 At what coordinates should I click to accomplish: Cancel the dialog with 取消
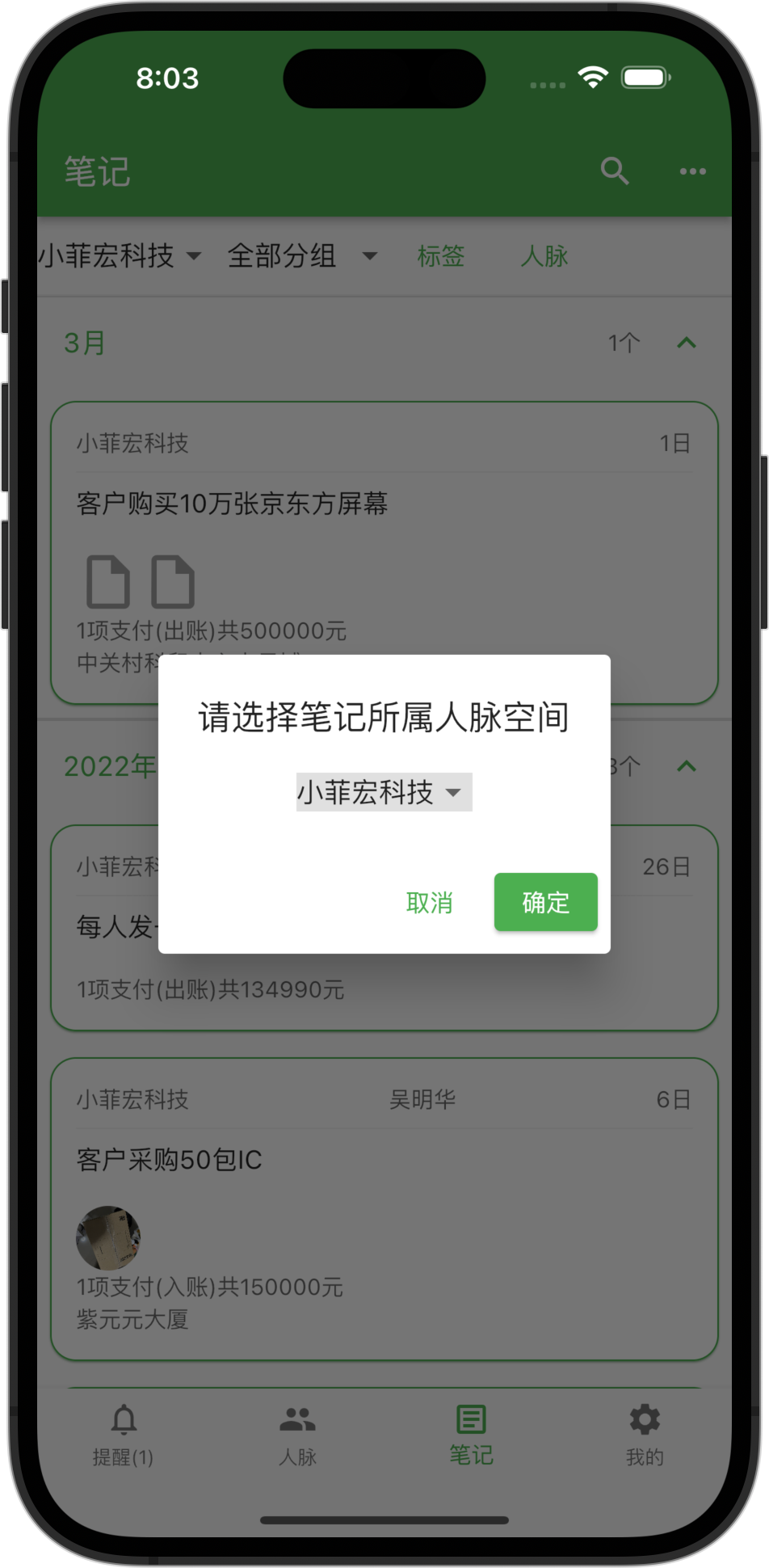[x=429, y=903]
